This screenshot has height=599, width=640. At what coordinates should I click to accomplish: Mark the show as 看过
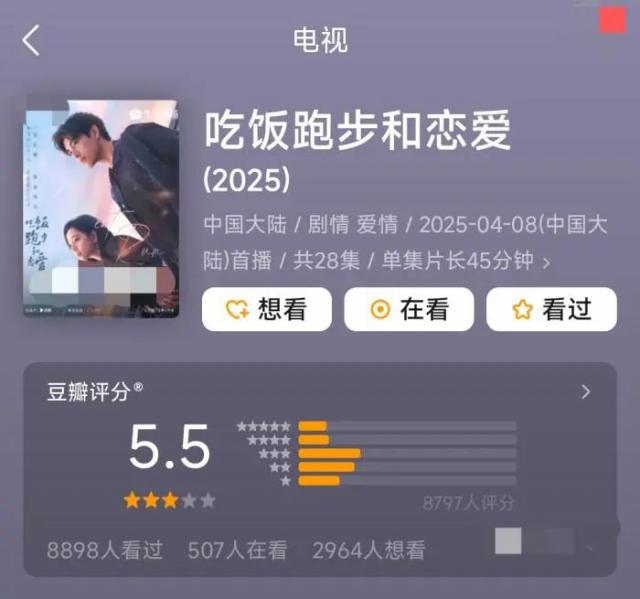coord(551,310)
